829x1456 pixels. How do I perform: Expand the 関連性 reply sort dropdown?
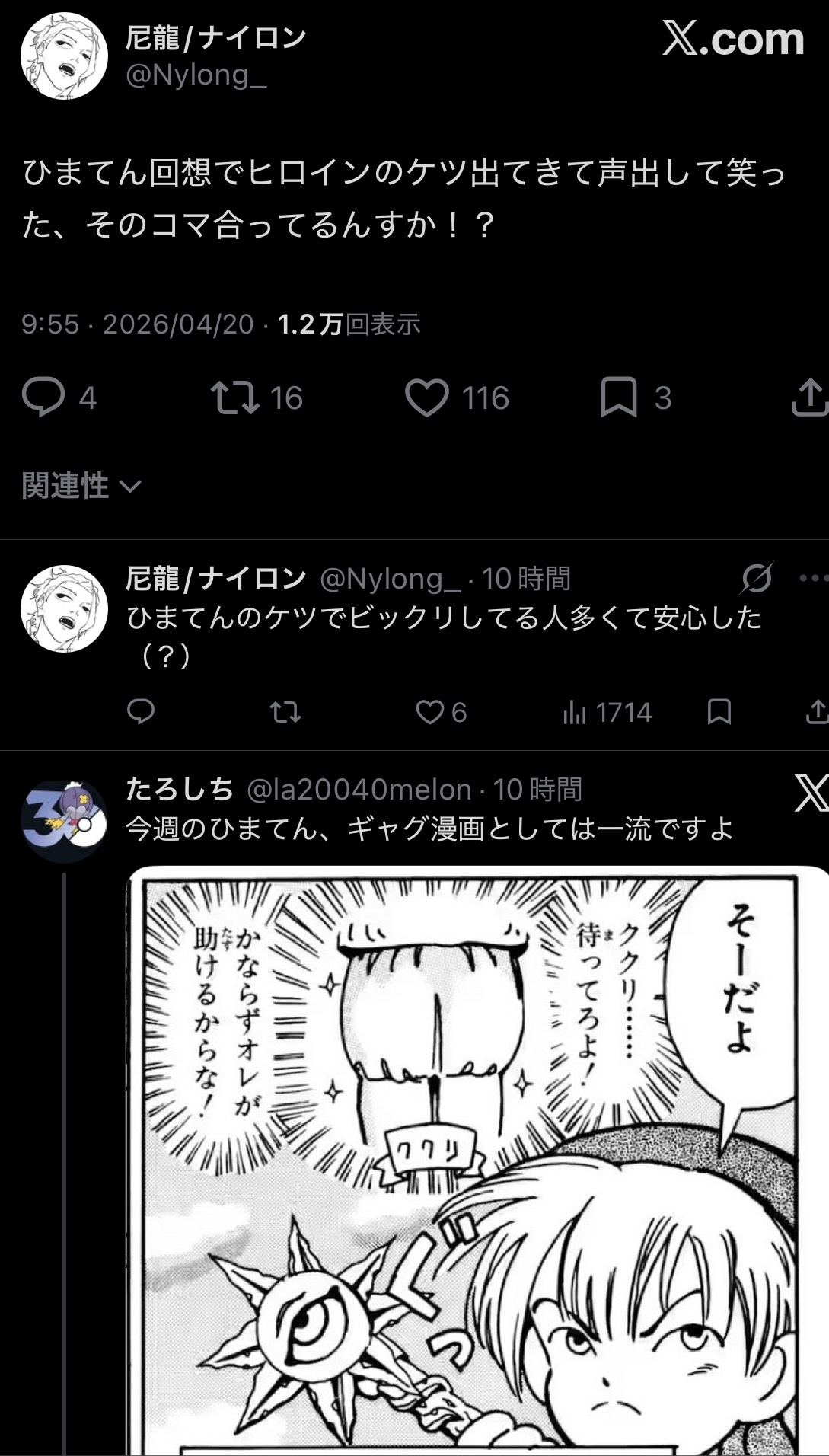(81, 486)
